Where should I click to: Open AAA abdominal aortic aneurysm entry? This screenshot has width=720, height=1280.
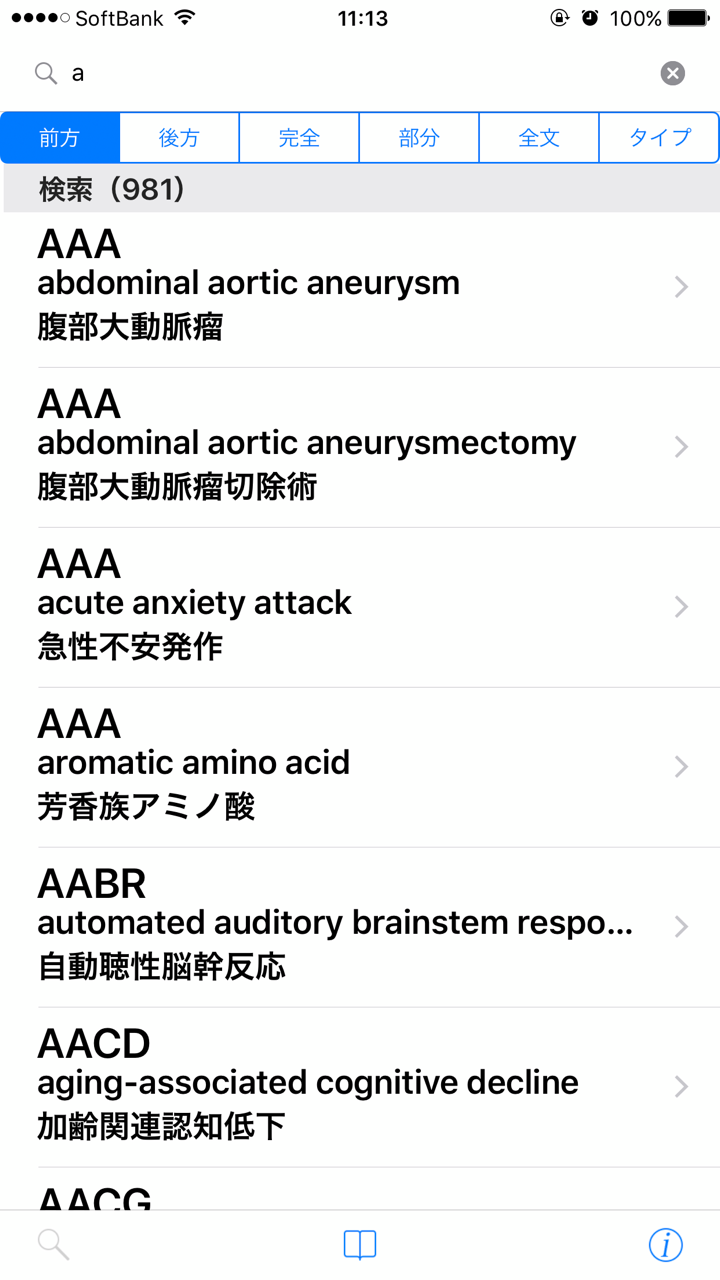(x=360, y=287)
